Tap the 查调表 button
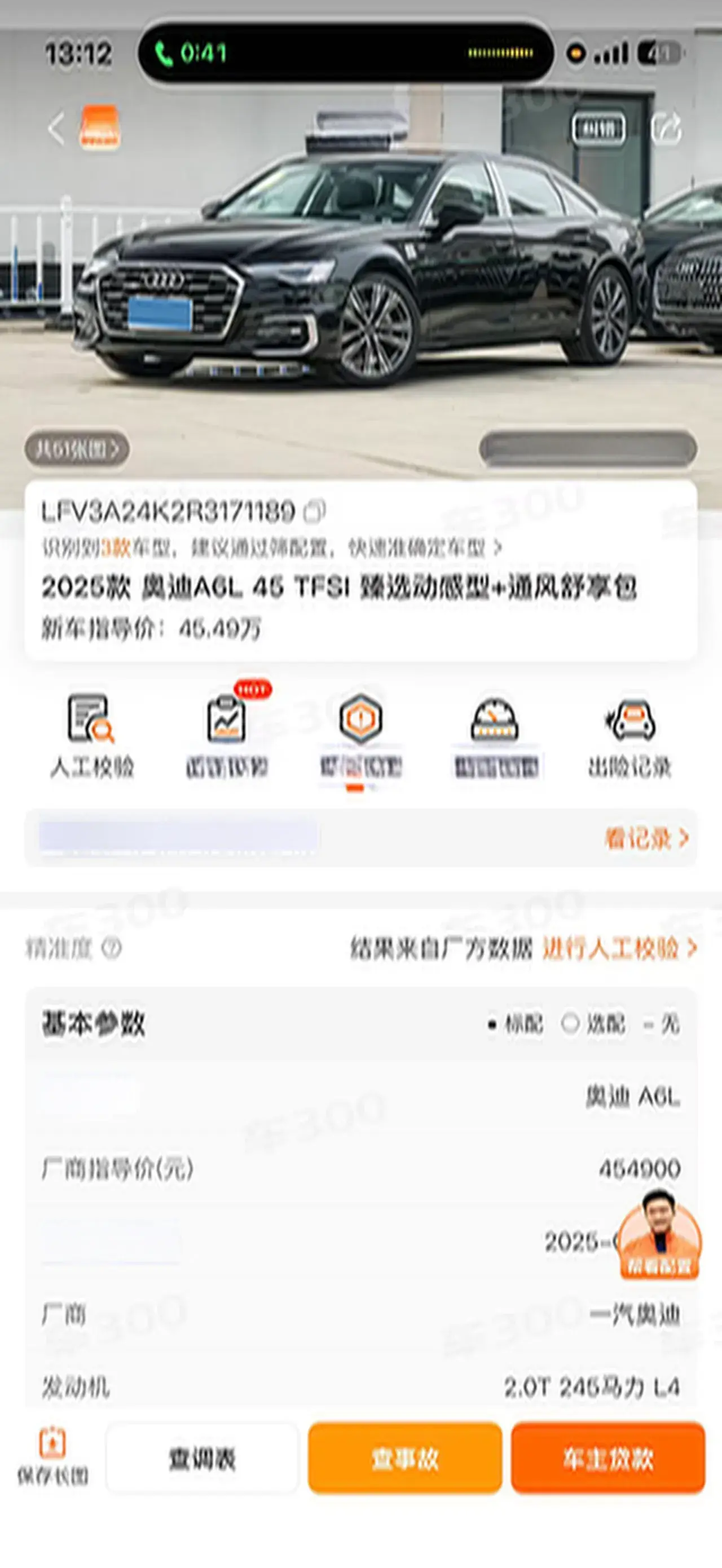The width and height of the screenshot is (722, 1568). coord(202,1459)
